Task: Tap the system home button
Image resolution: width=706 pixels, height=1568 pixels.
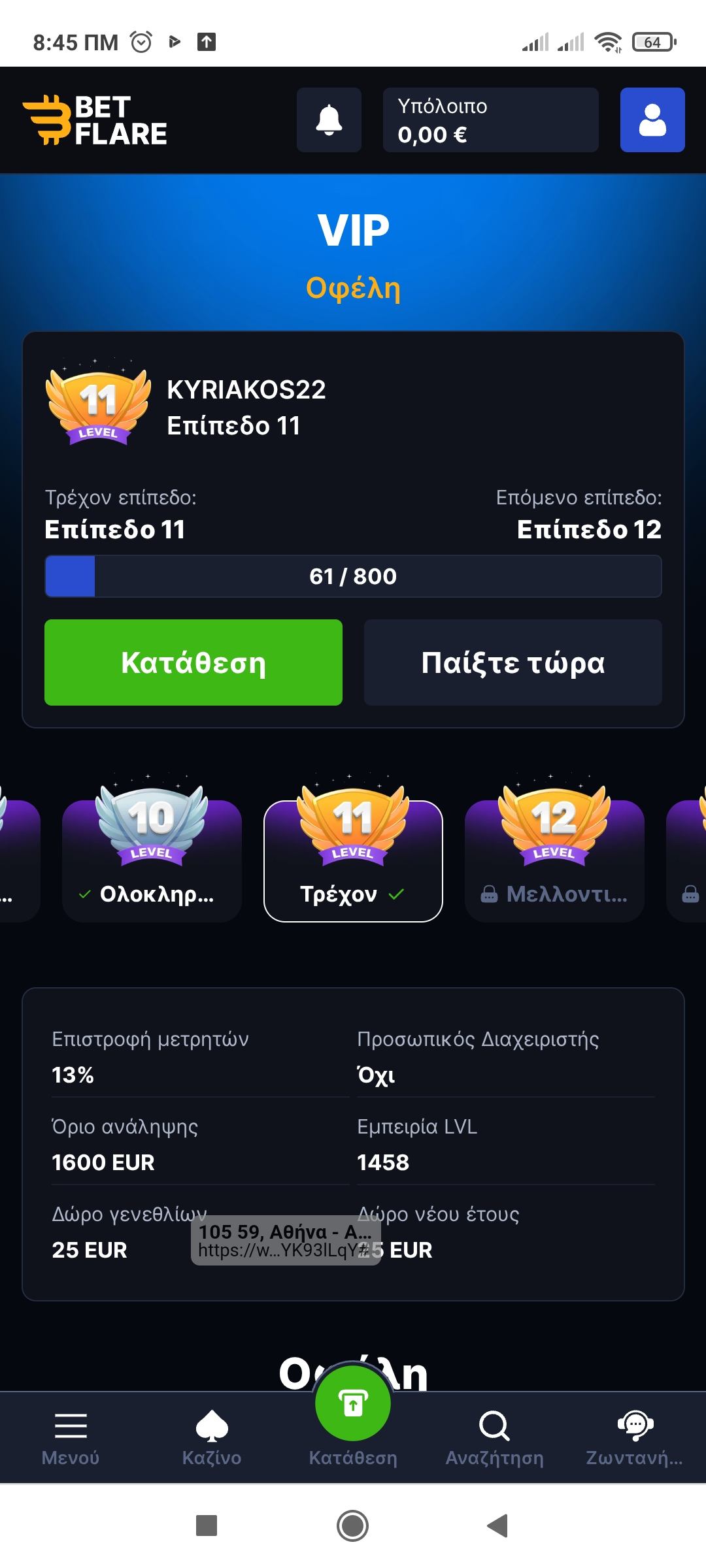Action: pos(352,1526)
